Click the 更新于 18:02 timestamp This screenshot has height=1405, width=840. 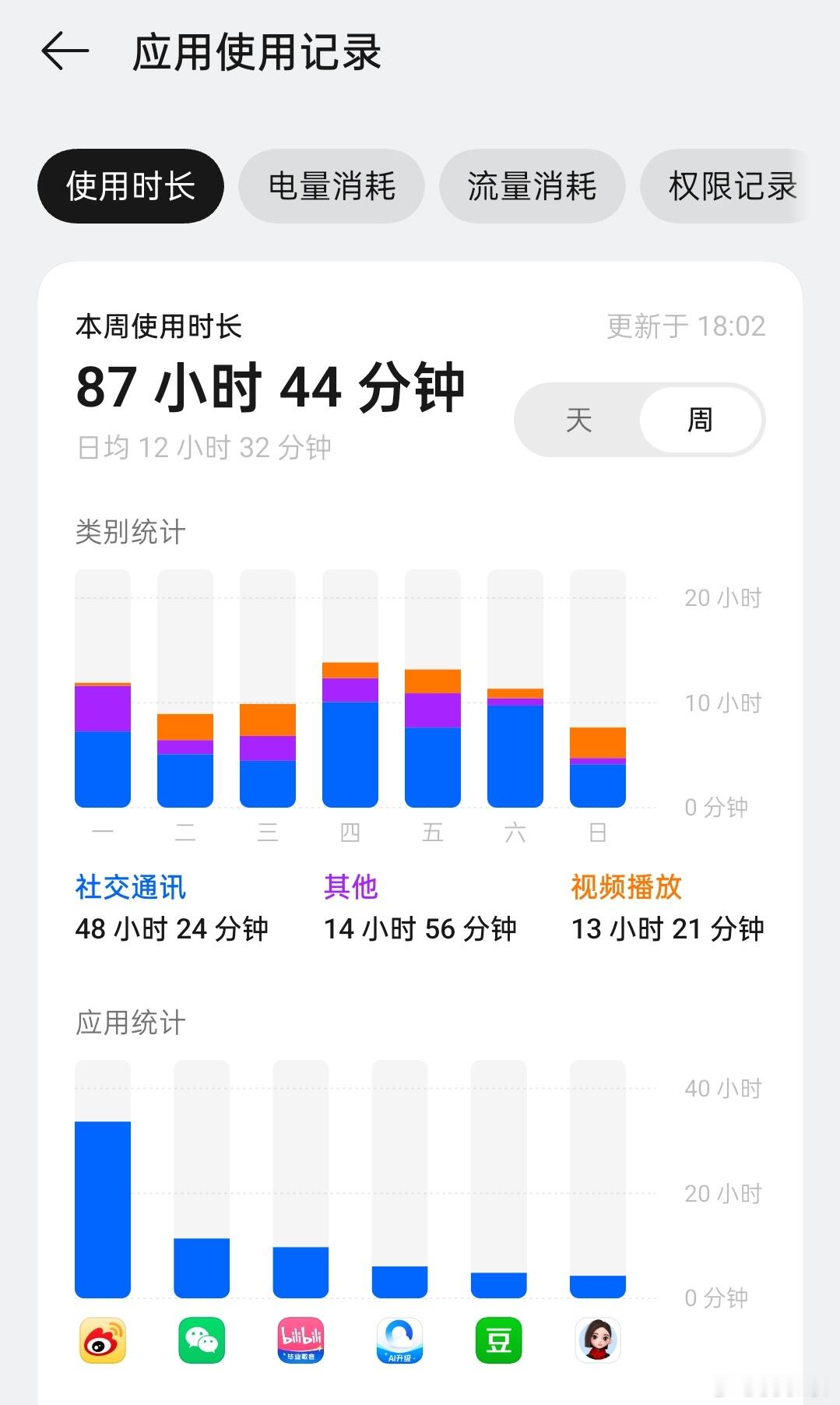(686, 327)
